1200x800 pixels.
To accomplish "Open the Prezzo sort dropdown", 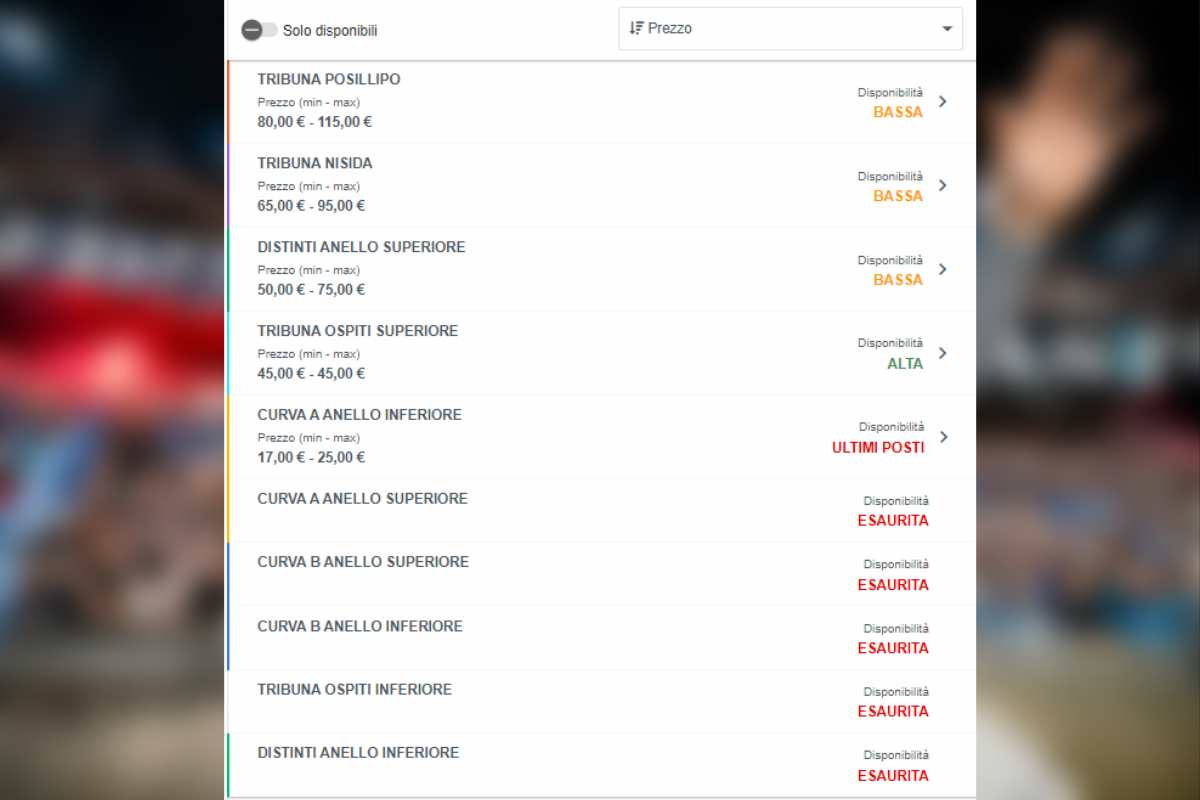I will coord(790,29).
